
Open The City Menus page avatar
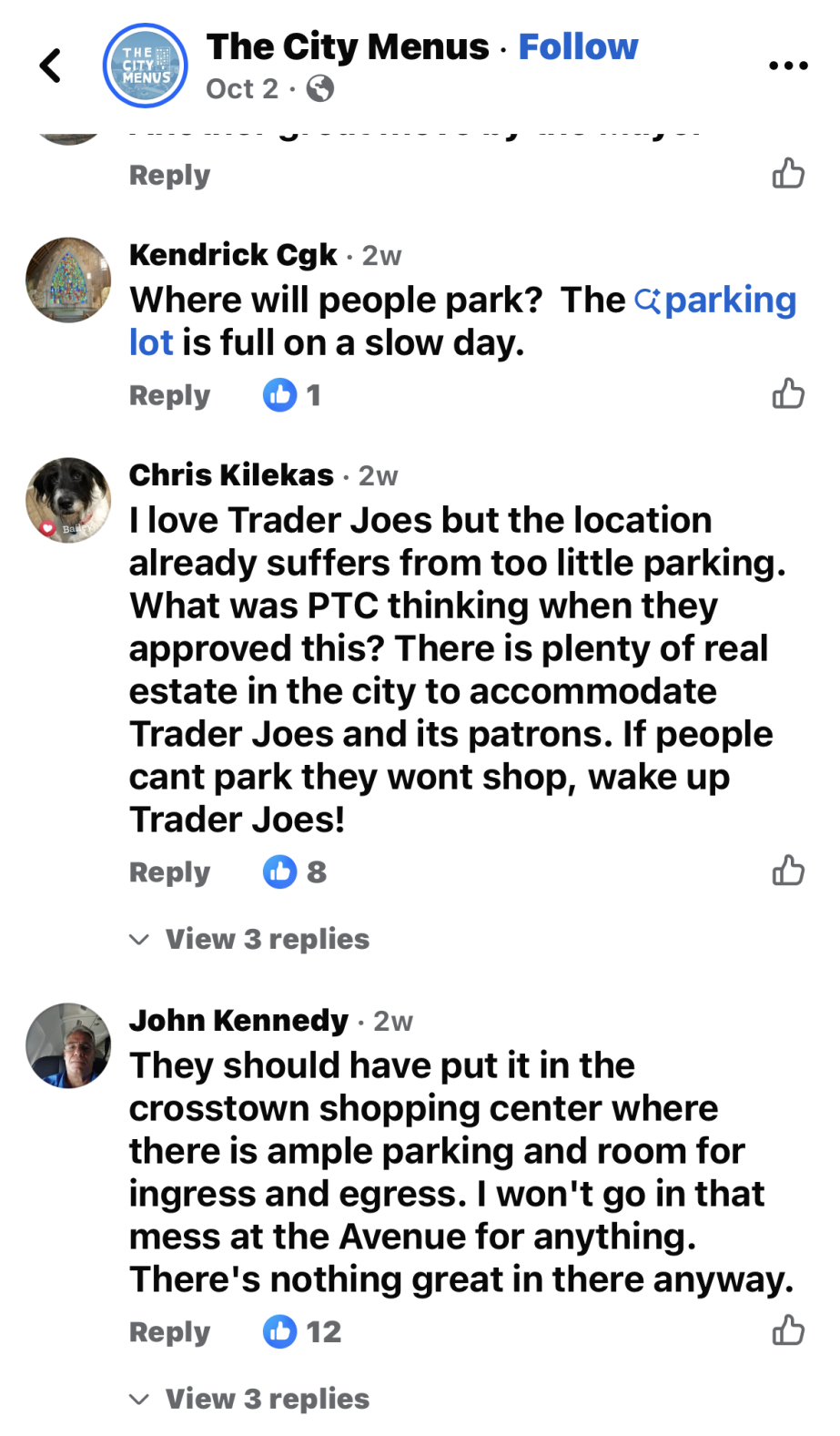(x=145, y=66)
